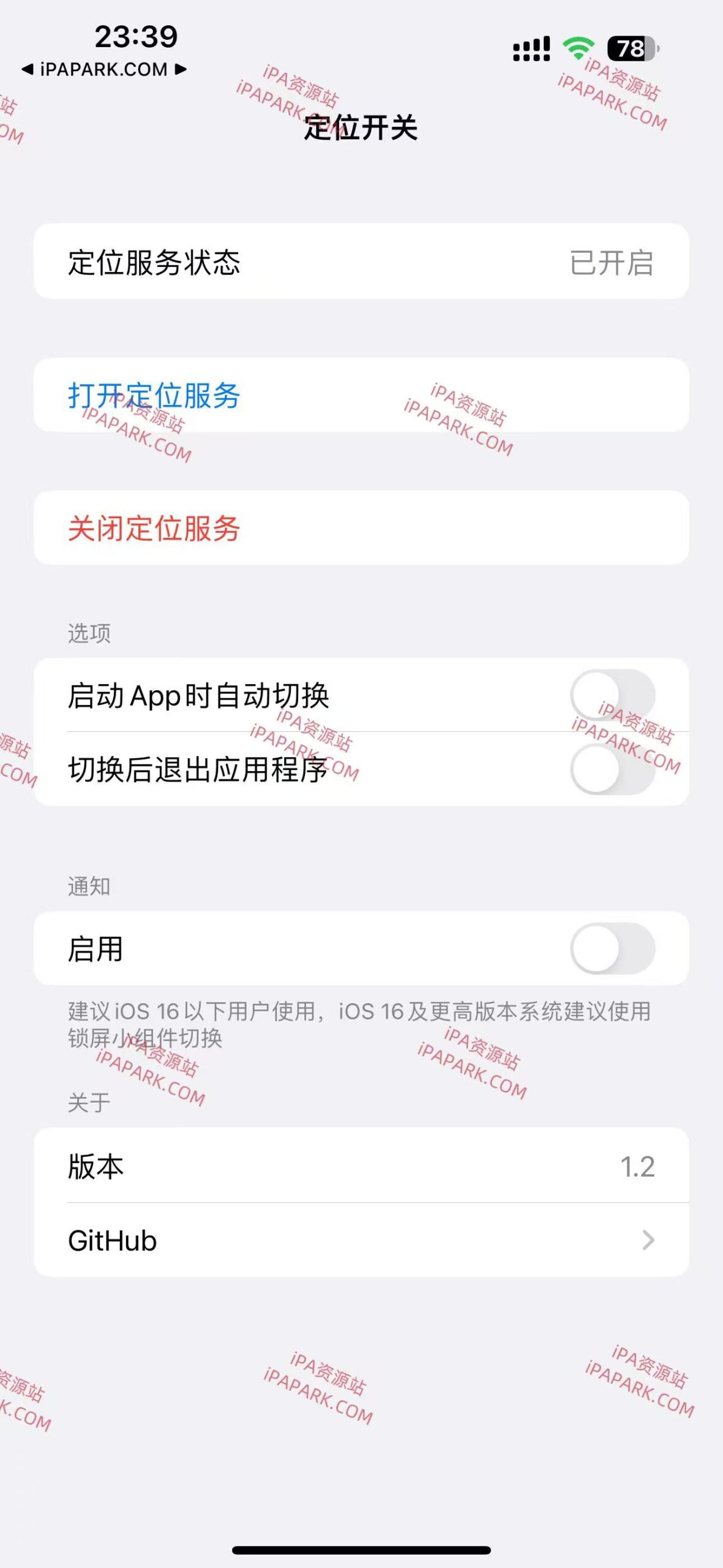Tap the back arrow next to iPAPARK.COM
Image resolution: width=723 pixels, height=1568 pixels.
point(28,69)
